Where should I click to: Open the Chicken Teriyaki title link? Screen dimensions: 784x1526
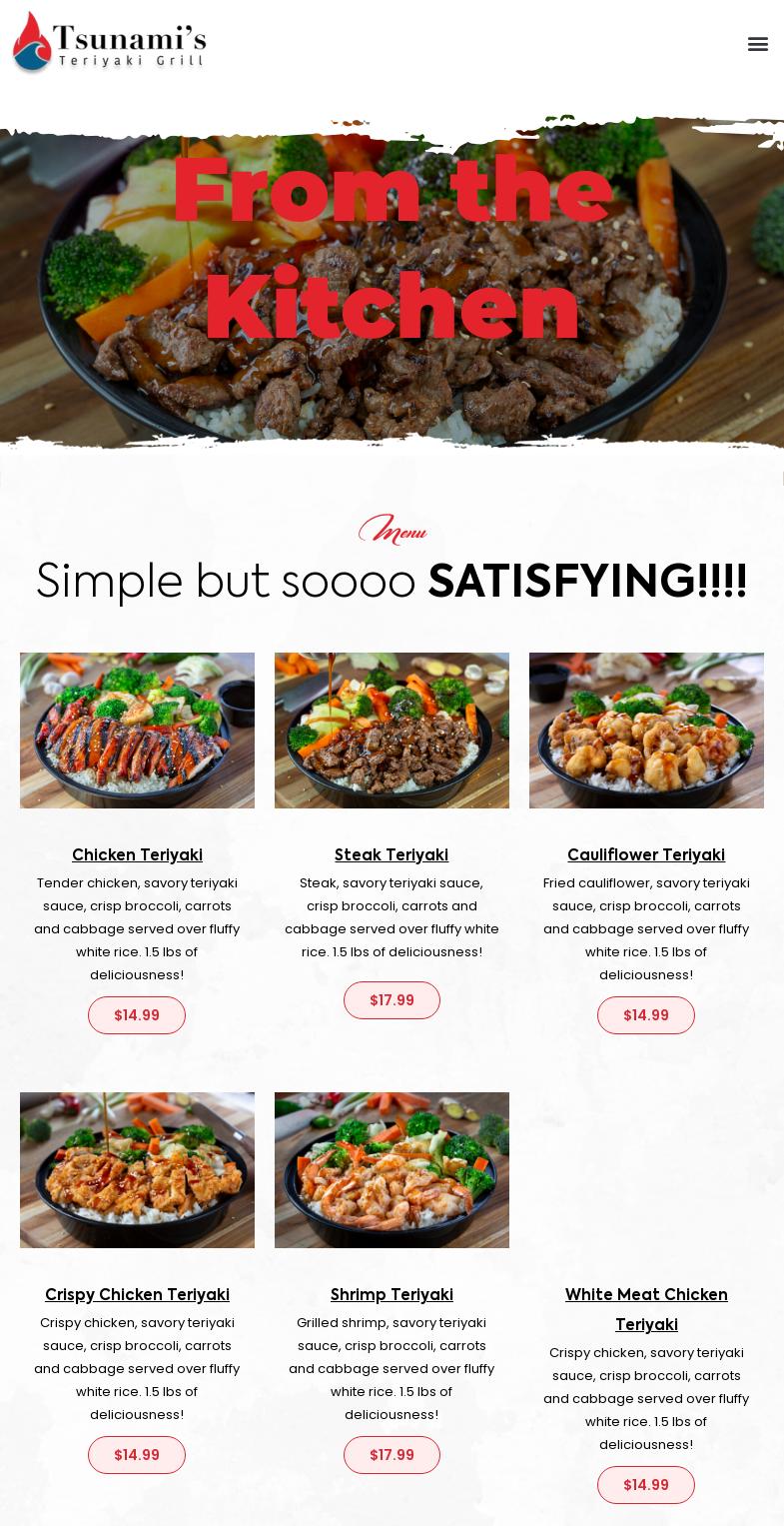[137, 854]
